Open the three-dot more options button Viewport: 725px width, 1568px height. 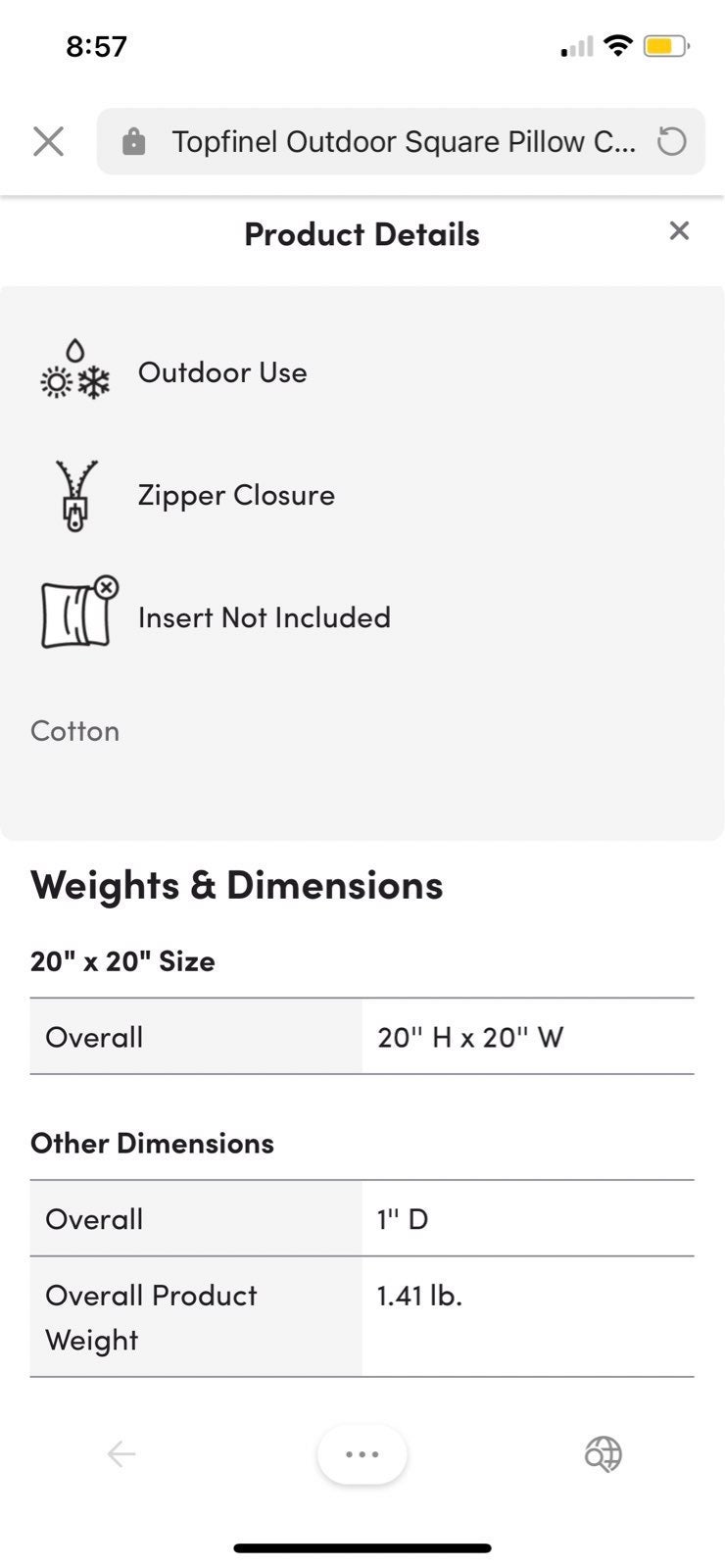362,1454
